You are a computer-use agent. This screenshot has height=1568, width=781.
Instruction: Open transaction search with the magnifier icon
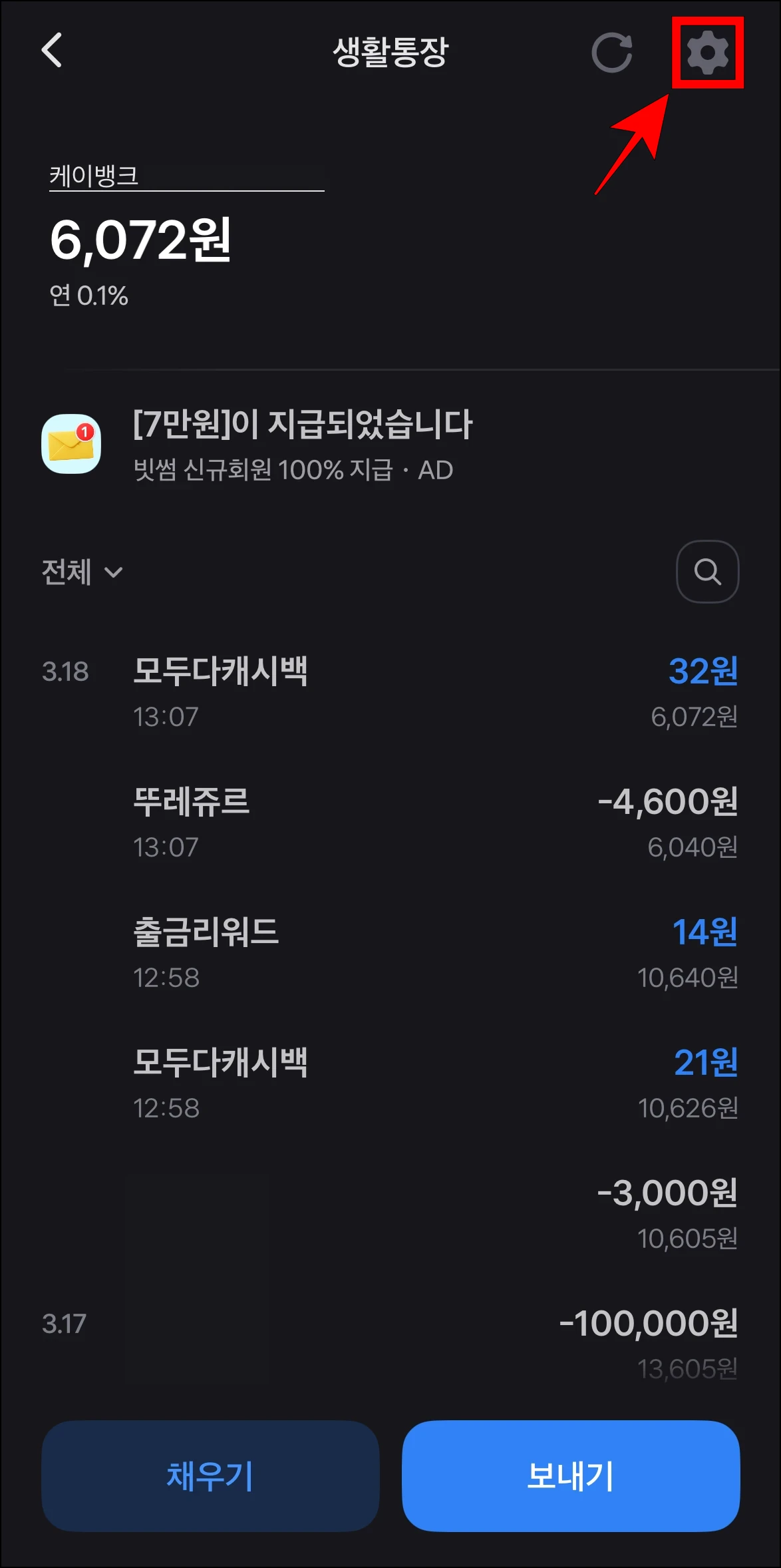click(x=707, y=572)
